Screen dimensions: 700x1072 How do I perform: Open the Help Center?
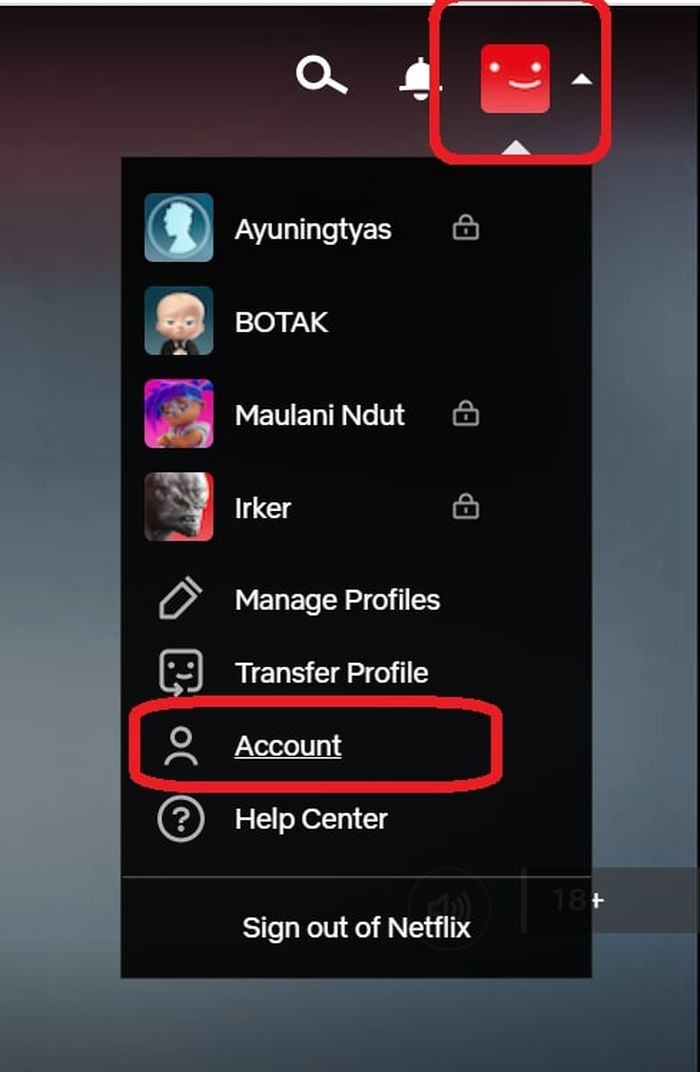310,819
